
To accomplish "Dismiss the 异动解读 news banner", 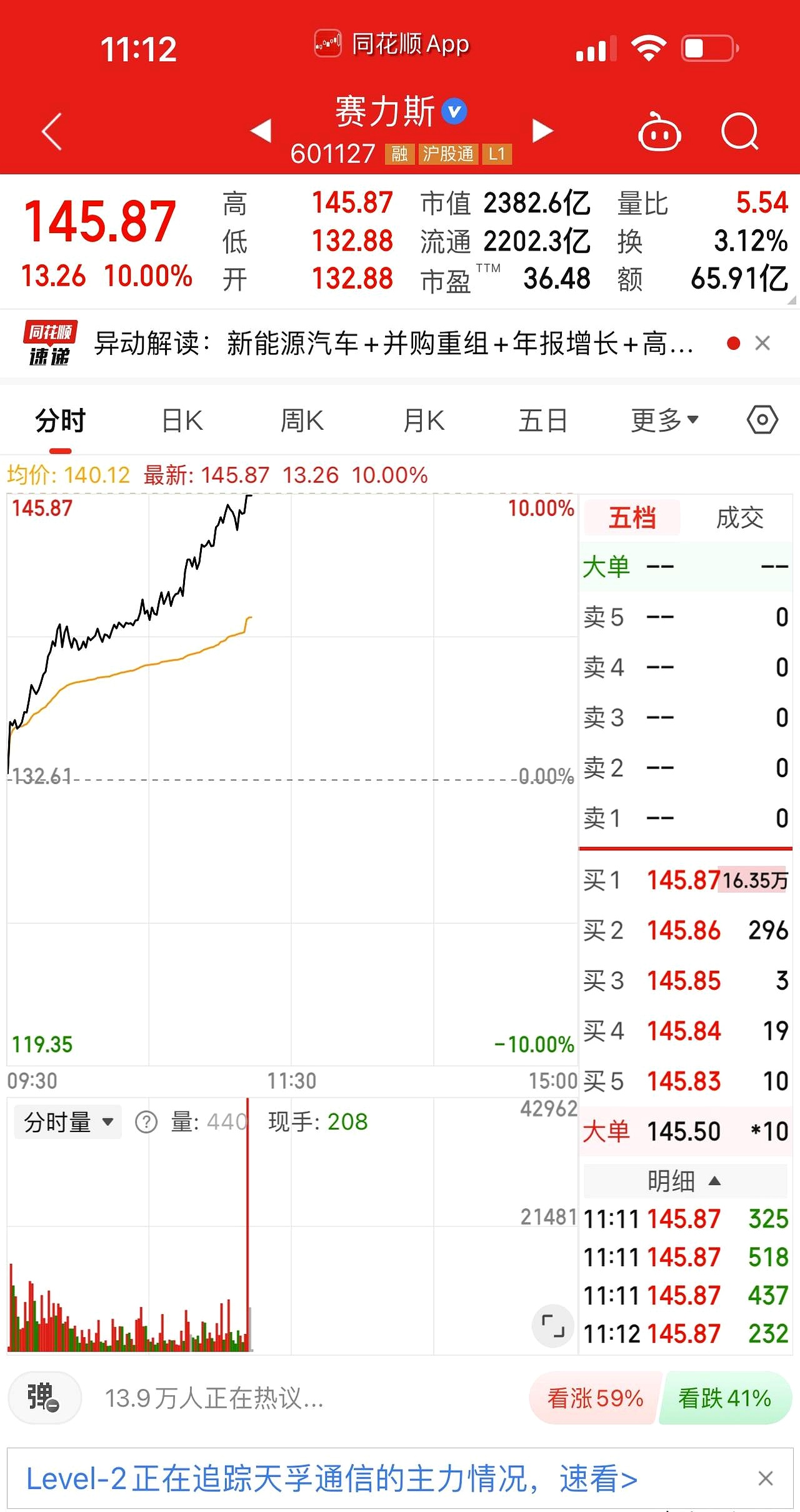I will click(x=763, y=343).
